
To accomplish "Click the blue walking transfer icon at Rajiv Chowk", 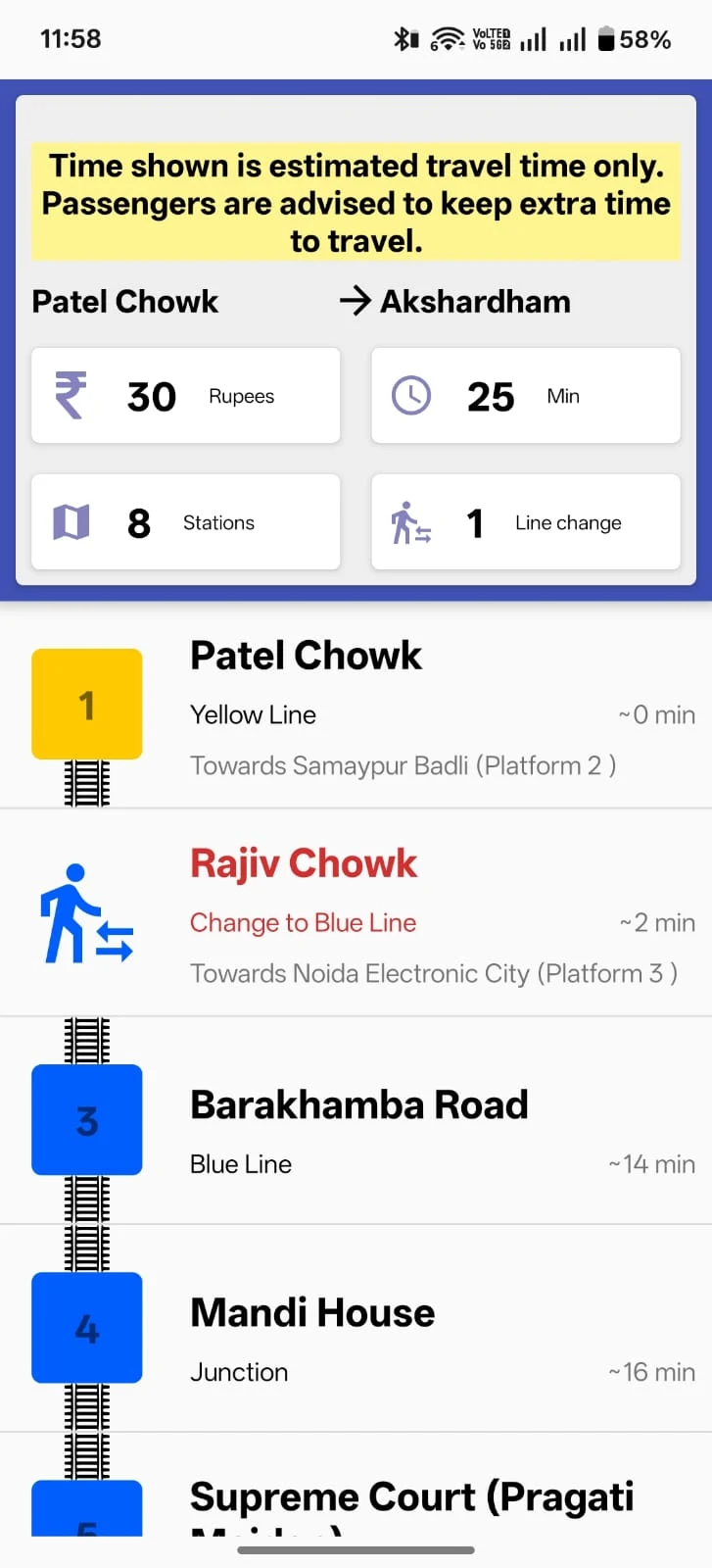I will tap(86, 913).
